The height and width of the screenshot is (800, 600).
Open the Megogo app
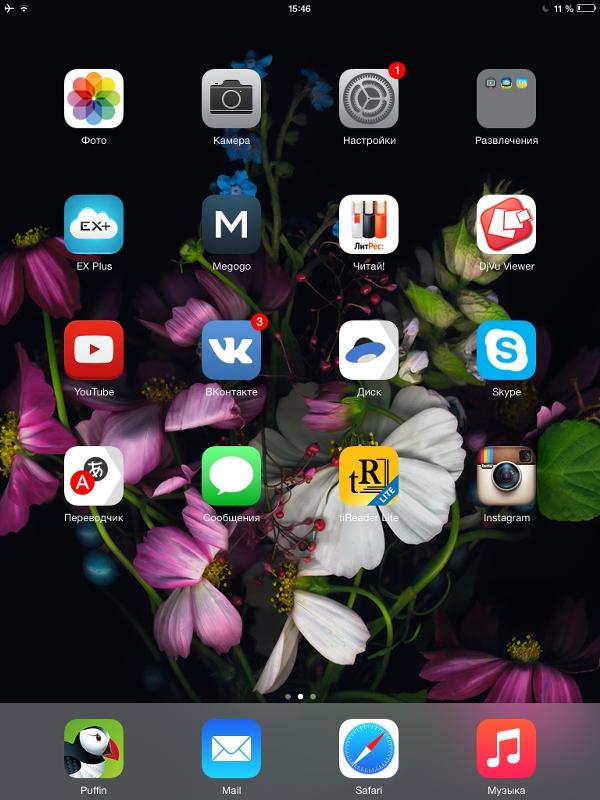231,224
